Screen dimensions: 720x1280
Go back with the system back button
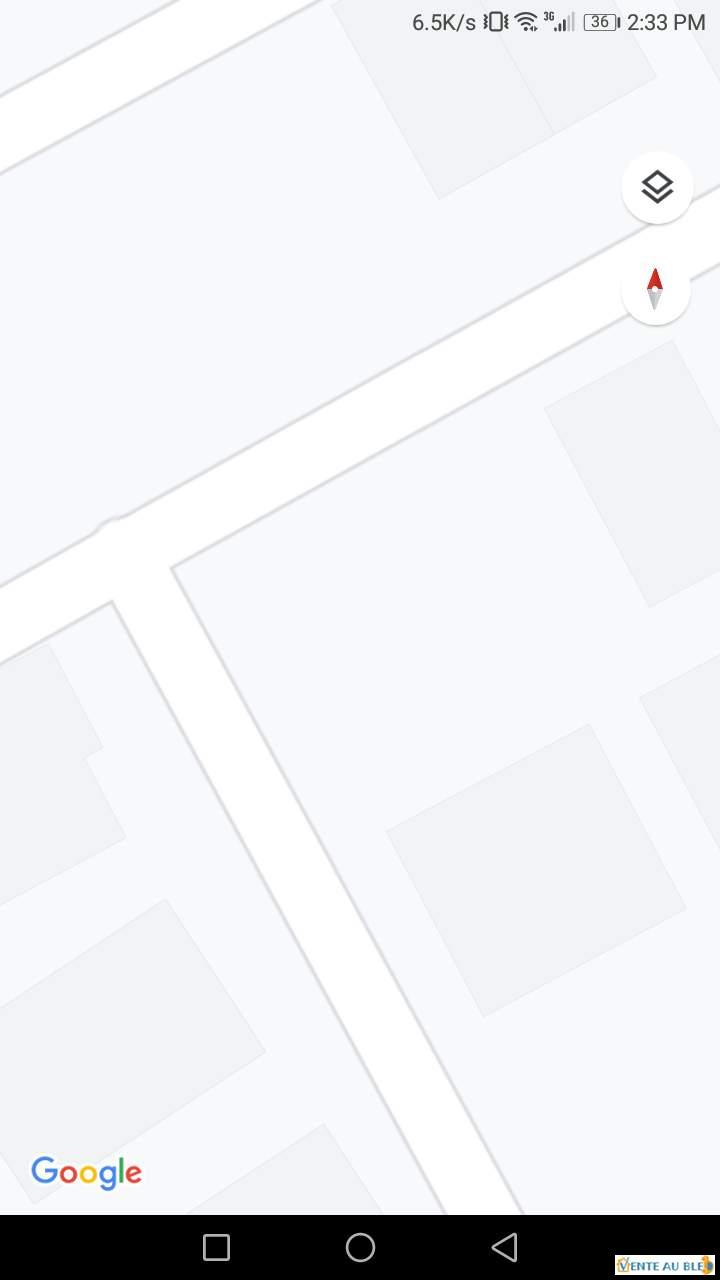[x=504, y=1247]
